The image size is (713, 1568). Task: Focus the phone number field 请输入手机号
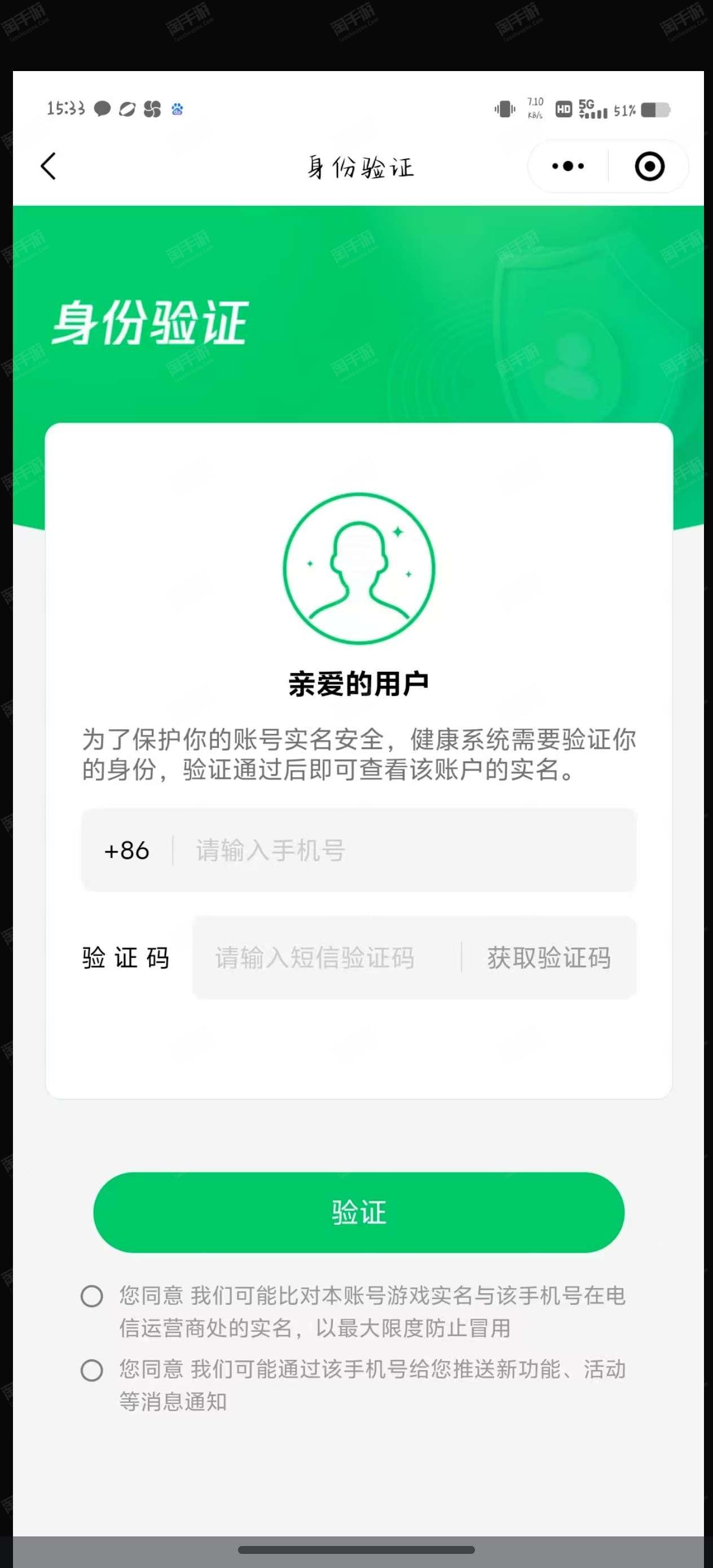[404, 850]
